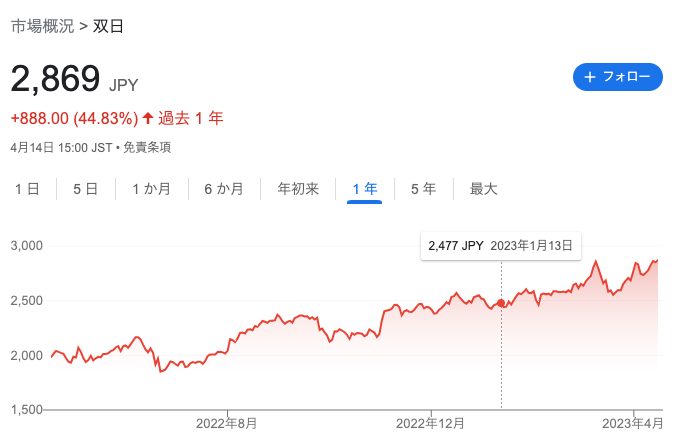Show the 1か月 chart

(151, 188)
